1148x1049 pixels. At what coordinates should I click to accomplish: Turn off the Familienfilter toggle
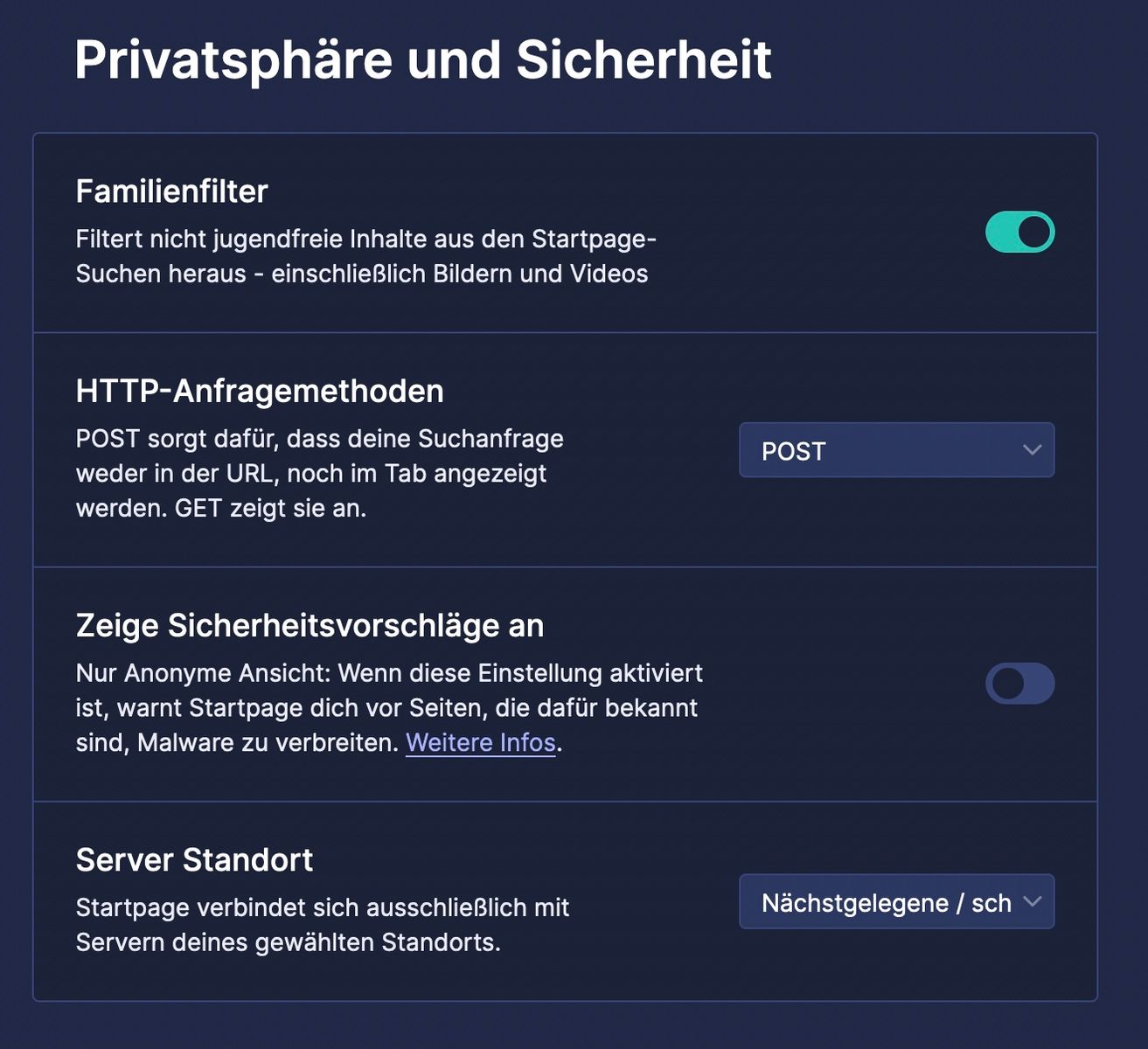1019,232
